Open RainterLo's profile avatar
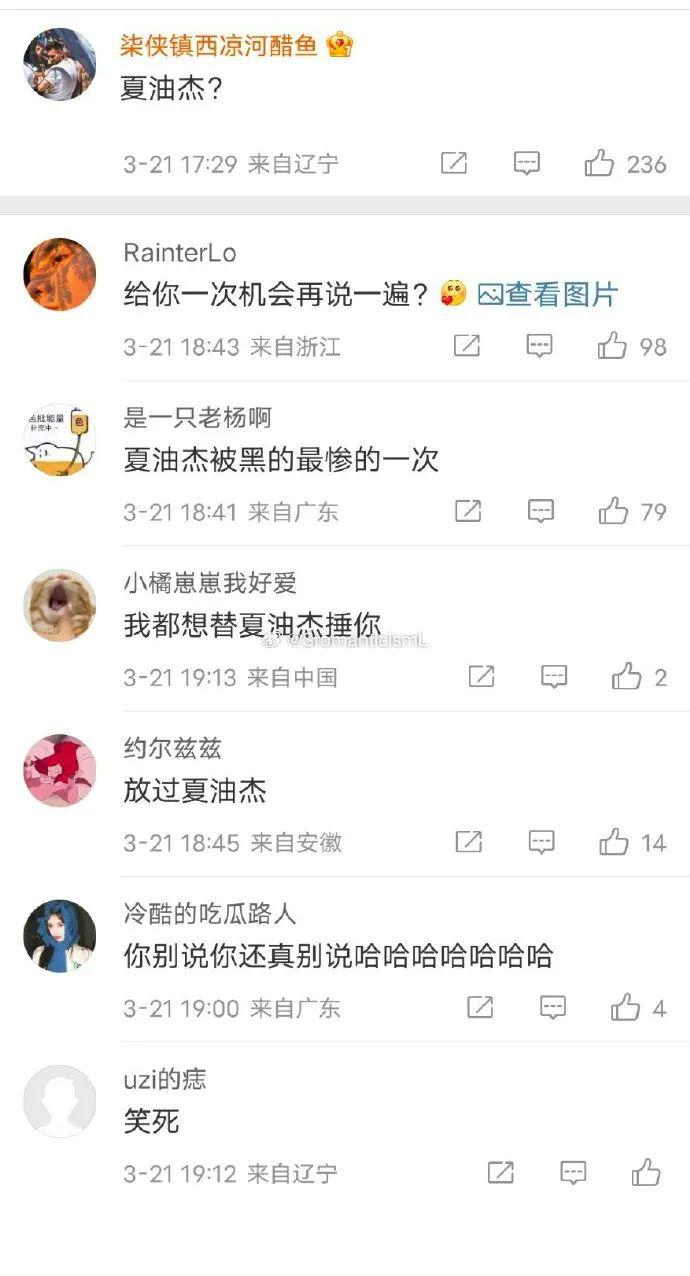 60,274
